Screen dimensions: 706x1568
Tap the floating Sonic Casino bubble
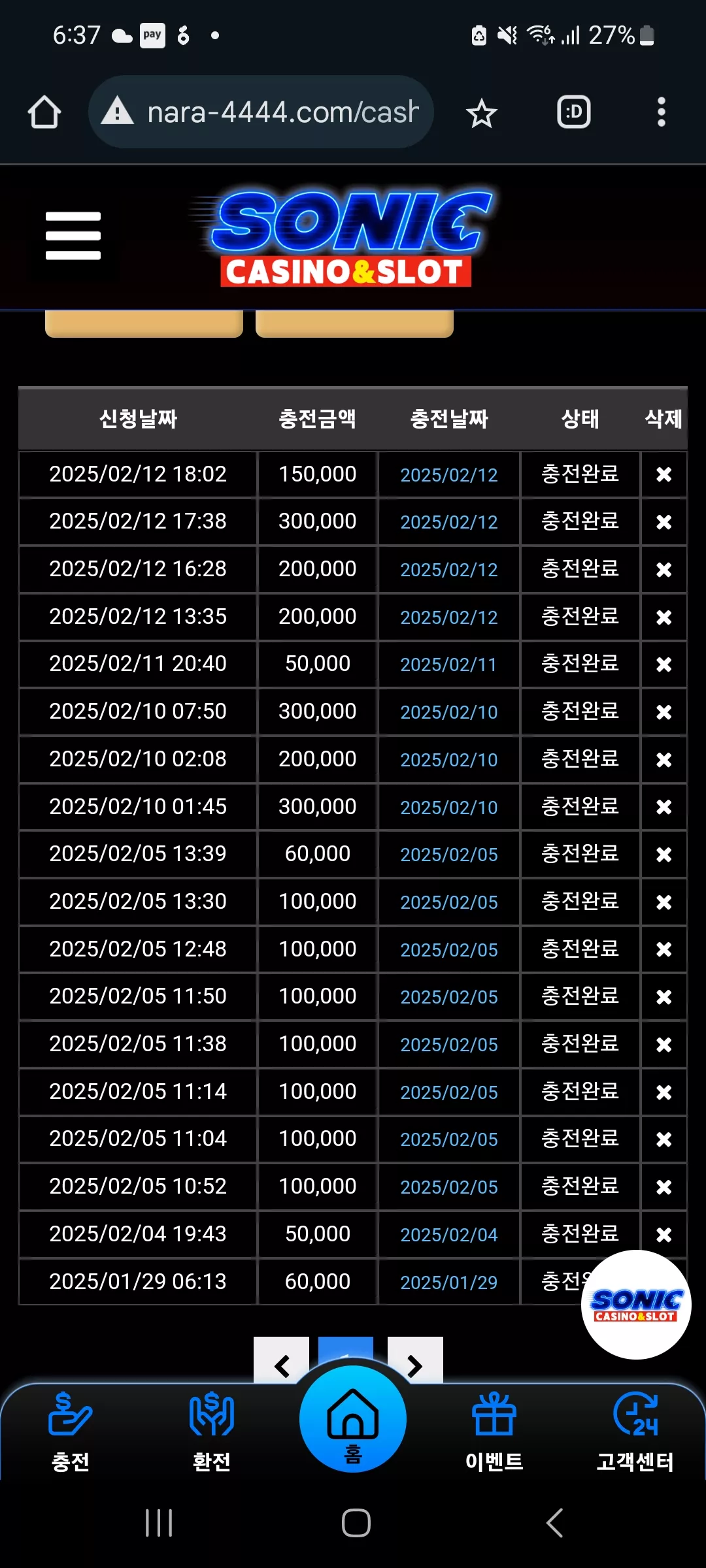tap(636, 1305)
